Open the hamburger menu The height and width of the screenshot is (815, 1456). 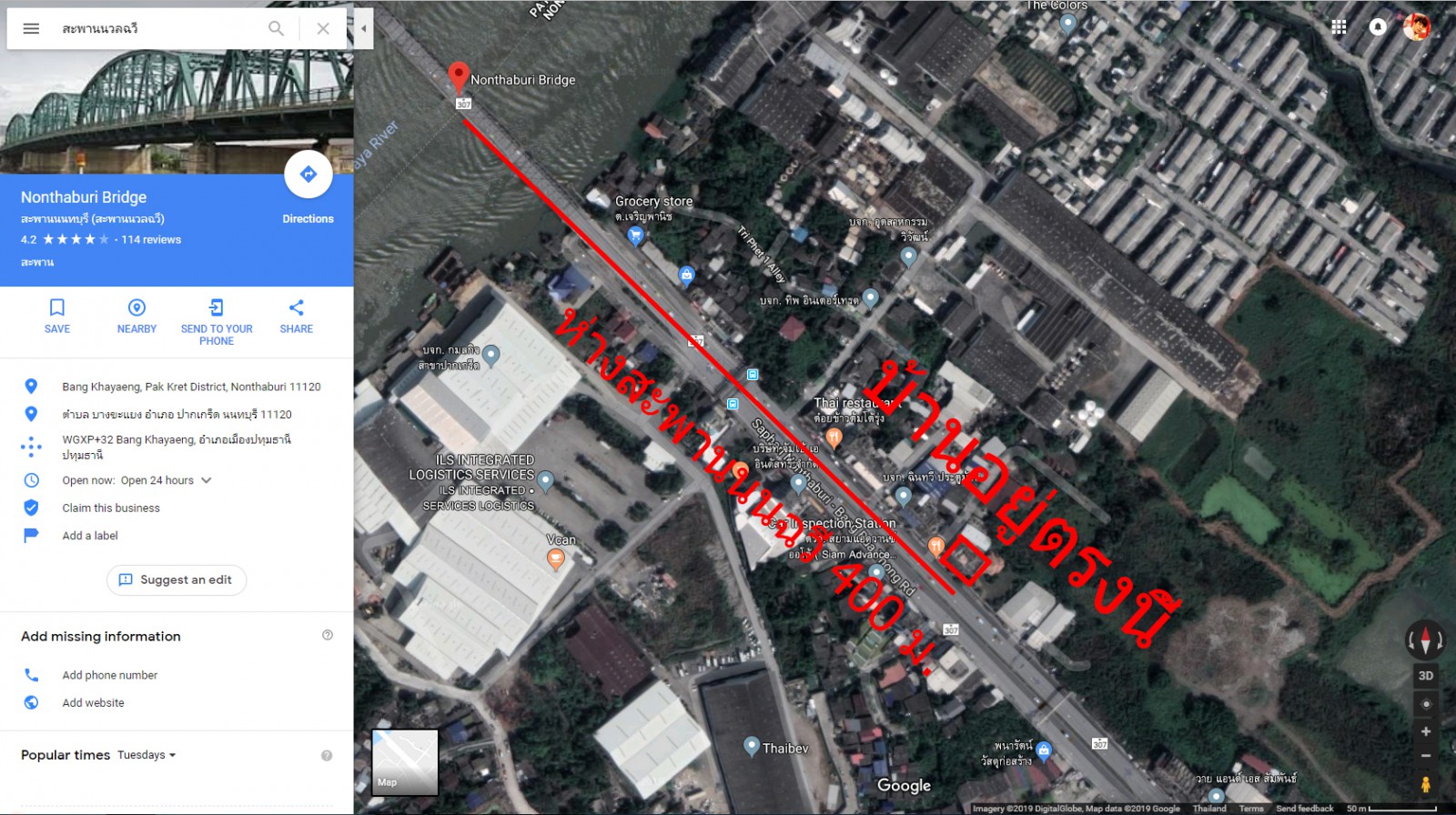[x=31, y=28]
